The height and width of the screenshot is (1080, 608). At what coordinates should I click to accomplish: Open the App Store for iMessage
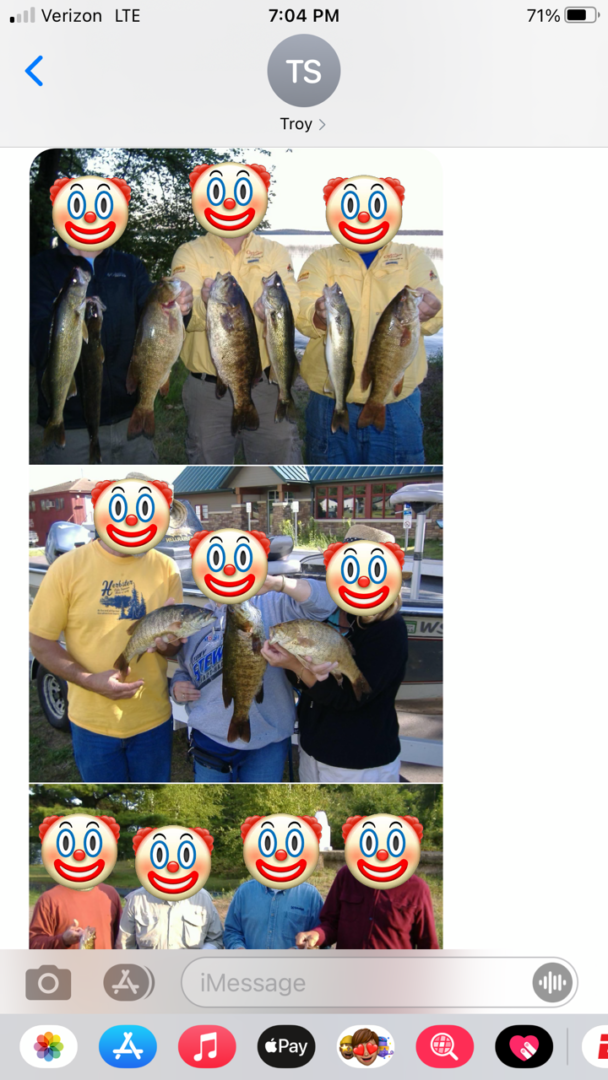[x=127, y=1047]
